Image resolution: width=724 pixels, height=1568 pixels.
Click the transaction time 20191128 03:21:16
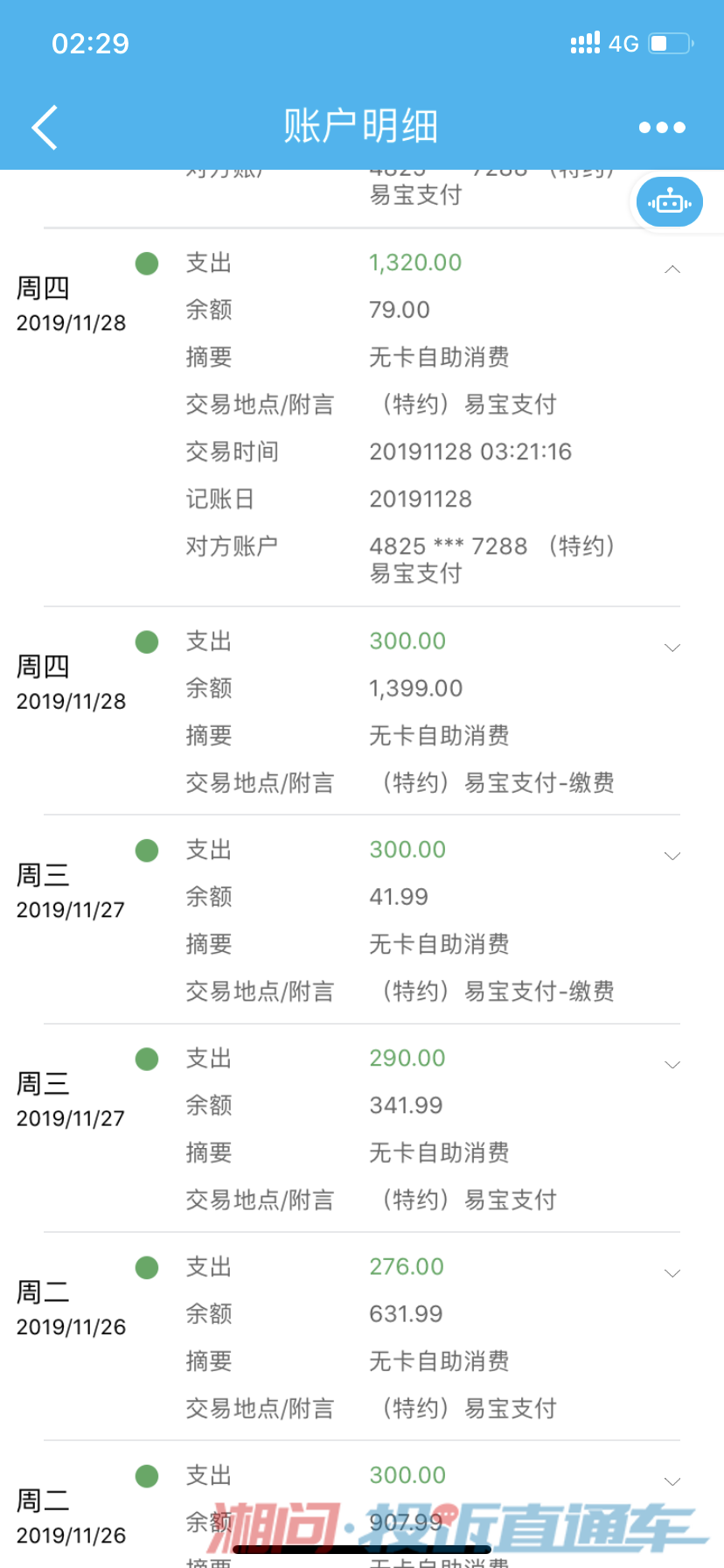tap(470, 451)
